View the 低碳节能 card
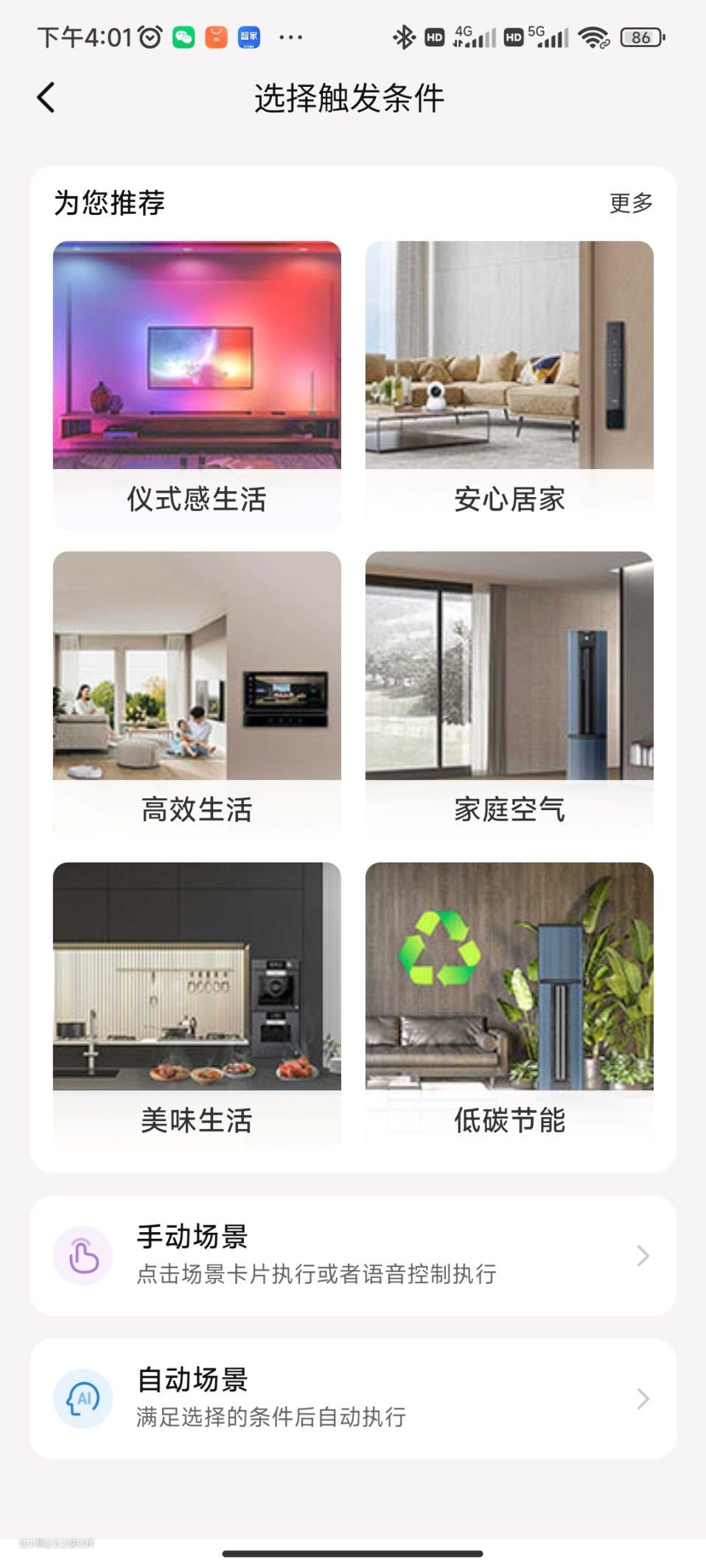 click(x=509, y=1005)
